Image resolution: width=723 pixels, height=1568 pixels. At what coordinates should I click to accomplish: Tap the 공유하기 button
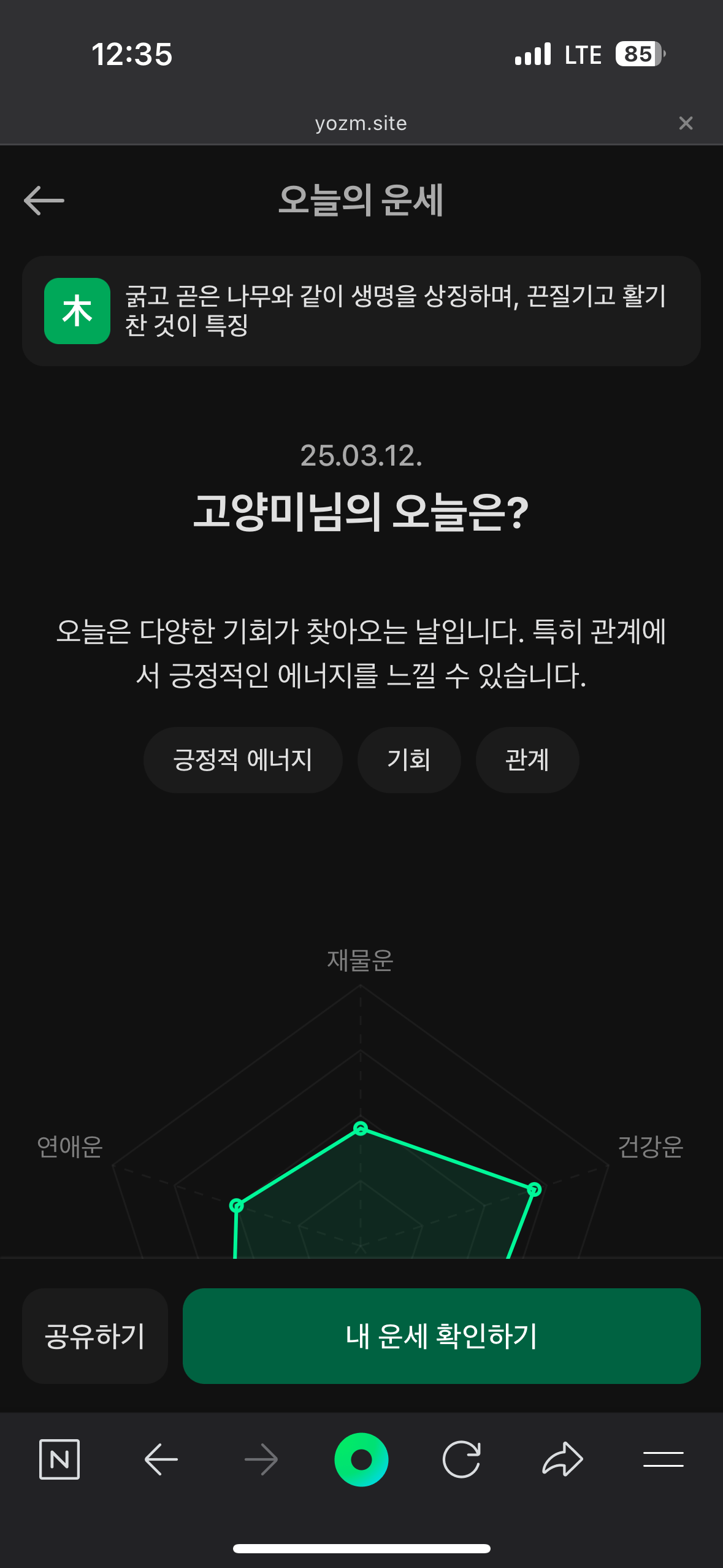tap(95, 1335)
